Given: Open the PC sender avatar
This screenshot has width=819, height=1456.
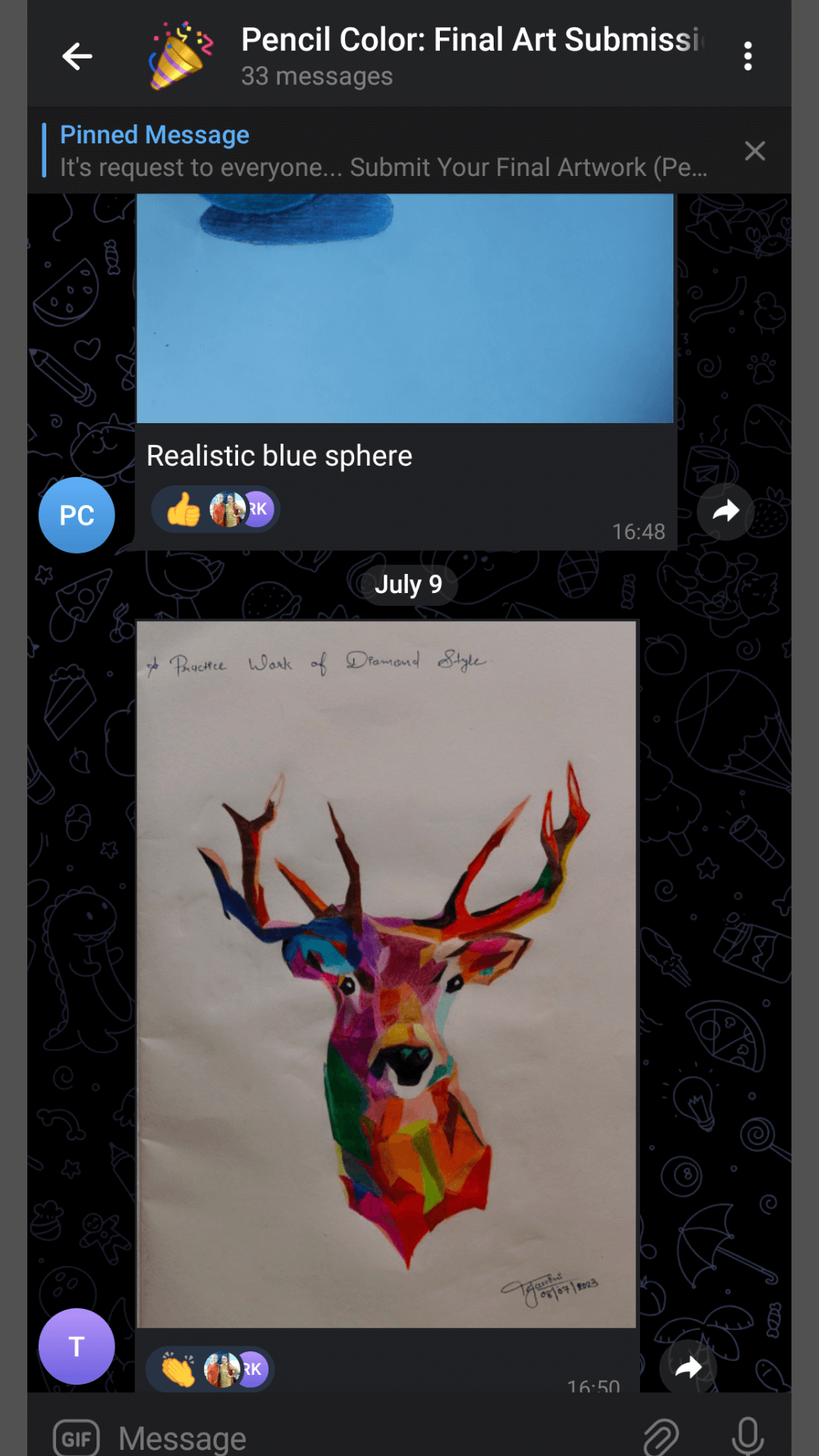Looking at the screenshot, I should tap(77, 515).
